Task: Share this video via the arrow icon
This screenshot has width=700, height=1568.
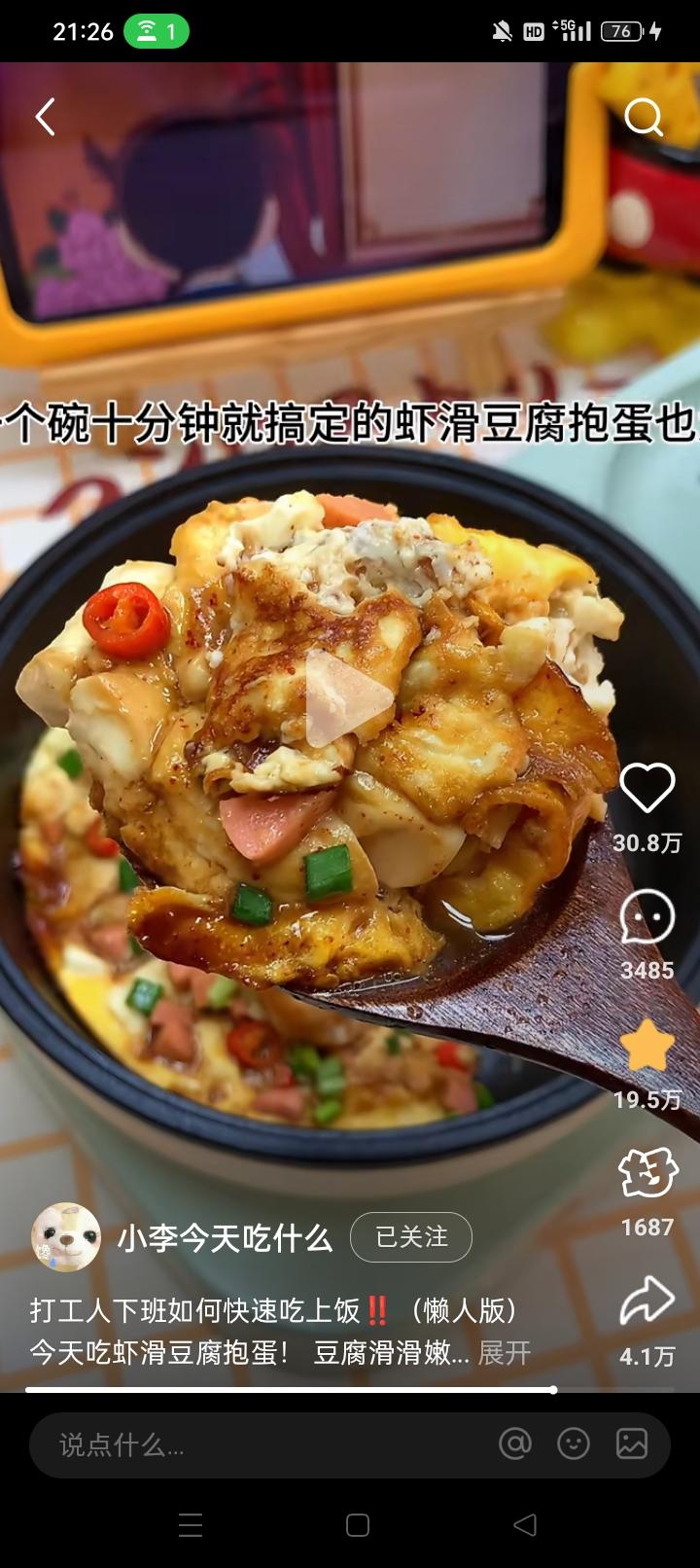Action: coord(647,1301)
